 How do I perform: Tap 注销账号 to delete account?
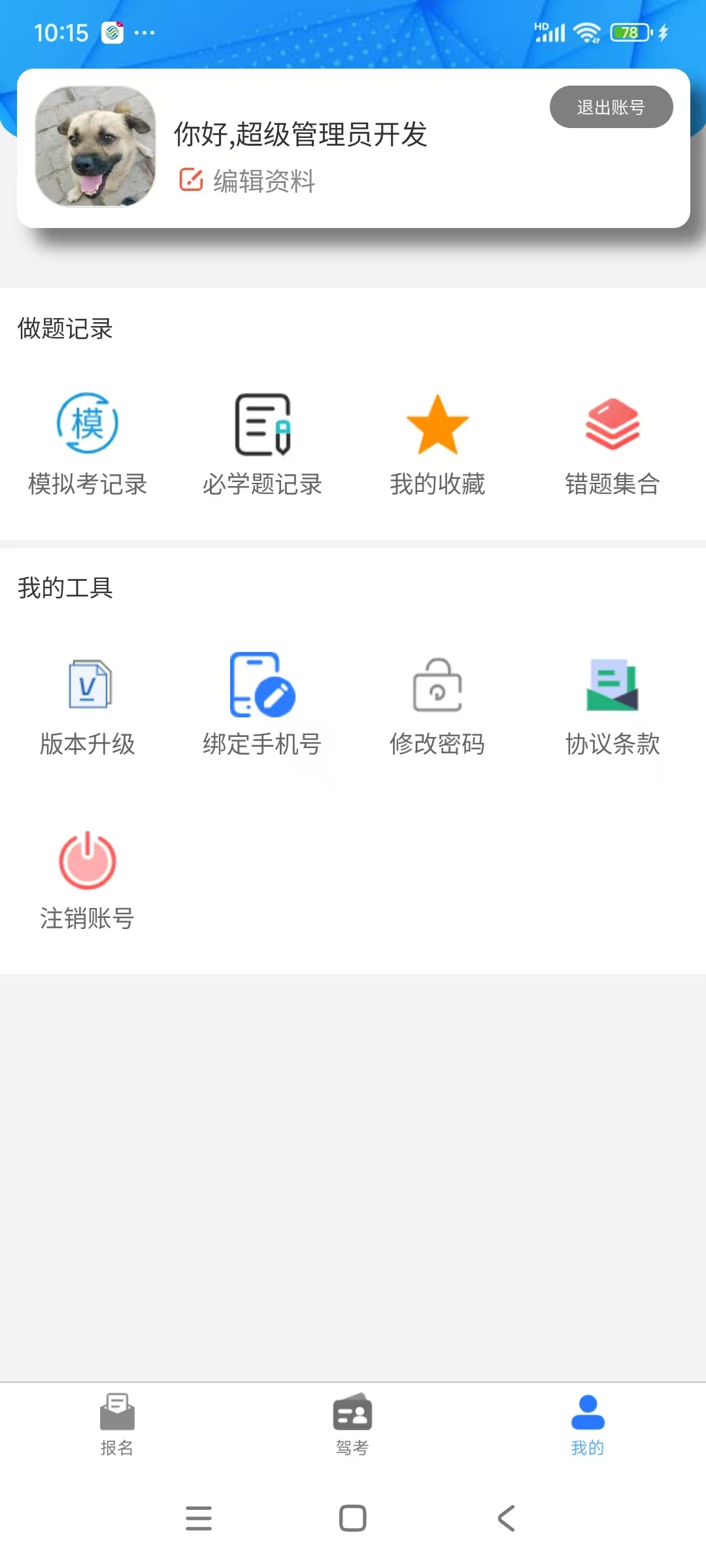pyautogui.click(x=88, y=880)
